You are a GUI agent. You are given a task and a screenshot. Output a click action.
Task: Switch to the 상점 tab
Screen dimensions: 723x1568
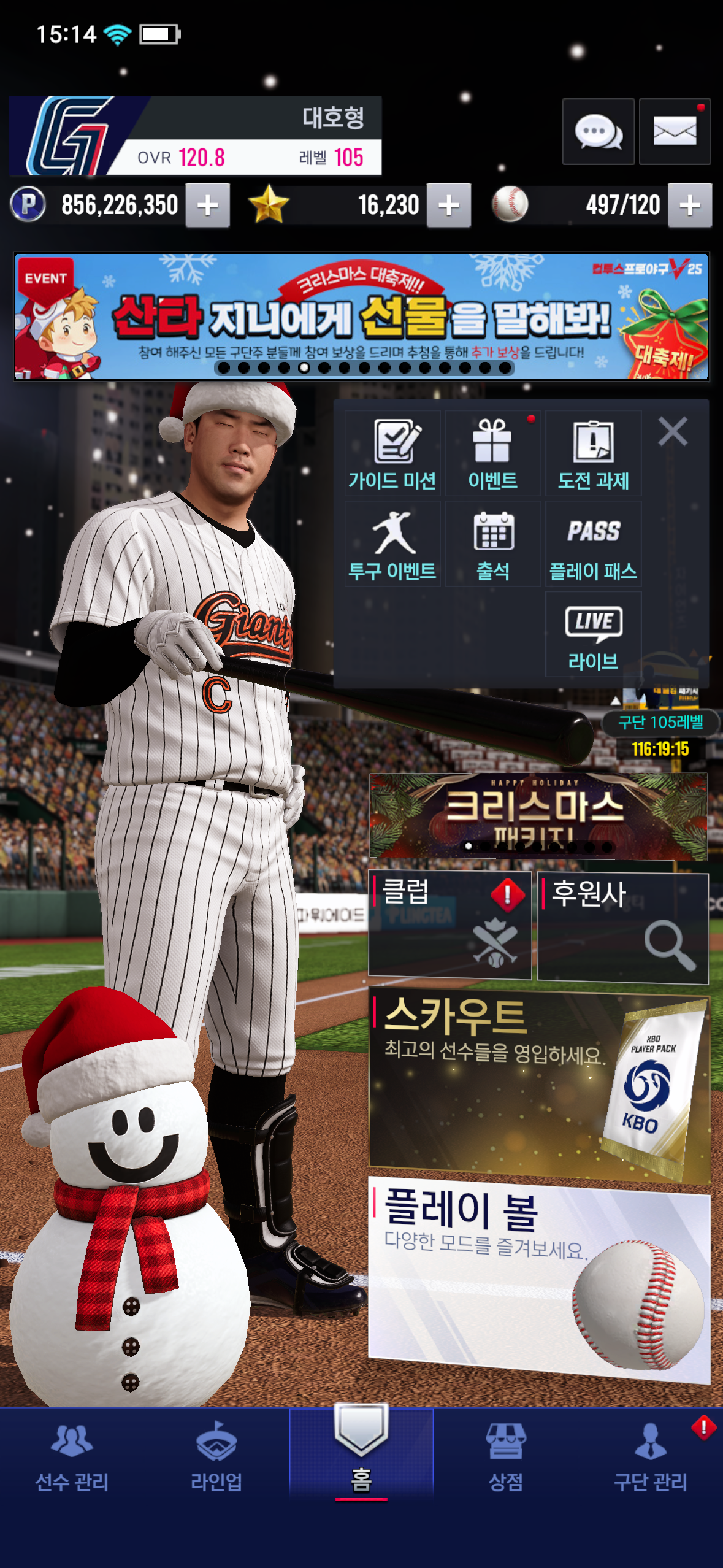[505, 1459]
